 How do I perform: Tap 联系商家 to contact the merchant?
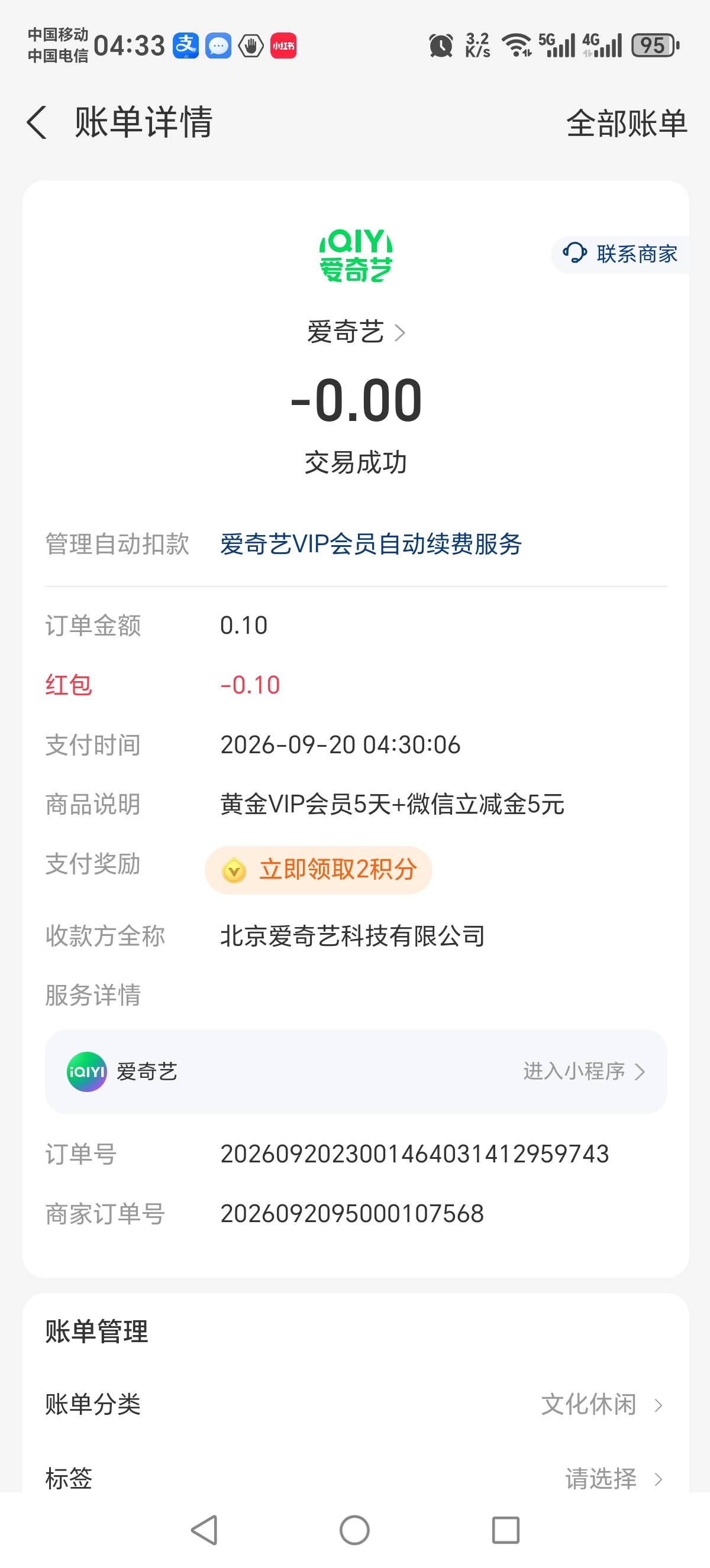point(621,254)
